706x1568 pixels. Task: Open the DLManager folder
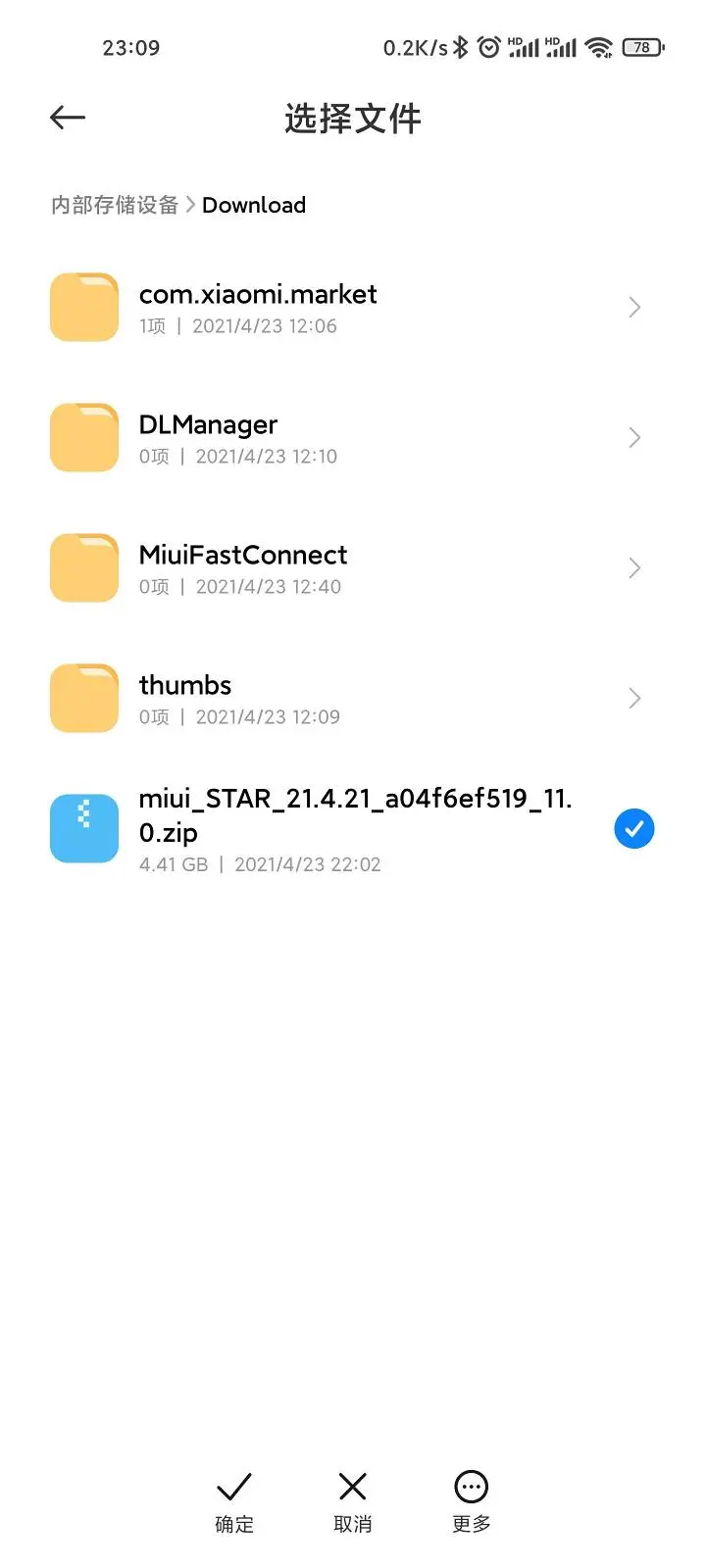click(208, 438)
